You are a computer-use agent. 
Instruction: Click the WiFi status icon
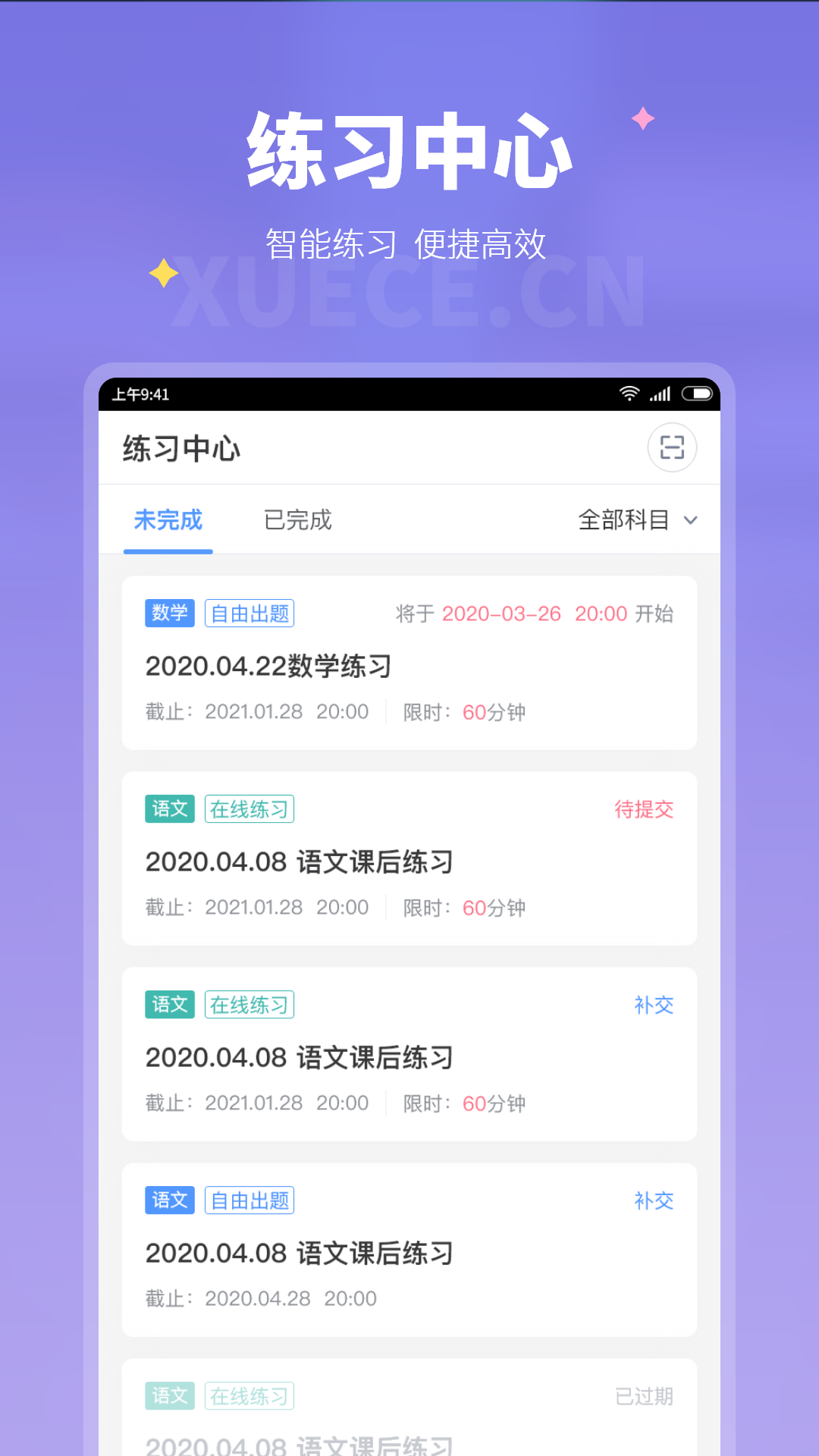pos(628,394)
